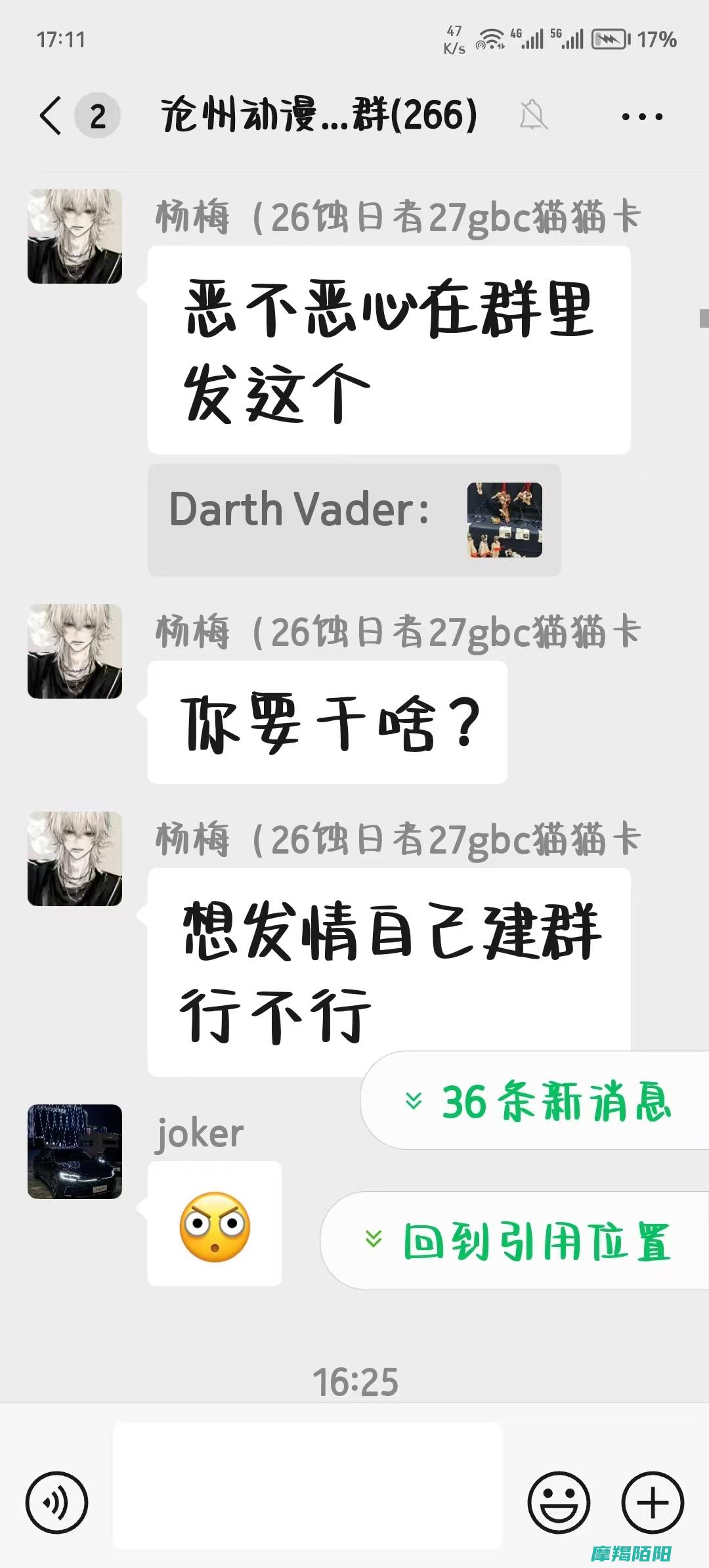Open avatar next to 恶不恶心在群里发这个
Viewport: 709px width, 1568px height.
(x=75, y=236)
